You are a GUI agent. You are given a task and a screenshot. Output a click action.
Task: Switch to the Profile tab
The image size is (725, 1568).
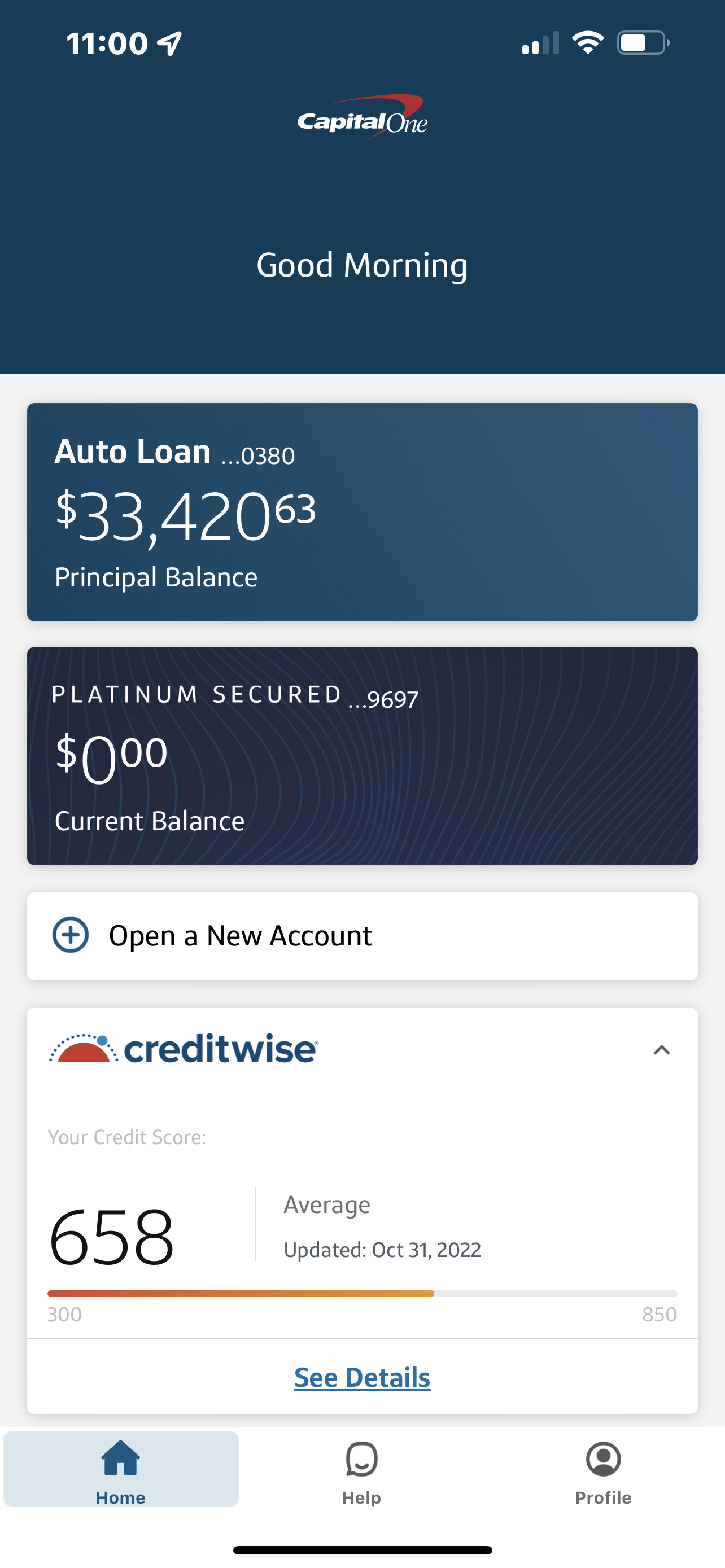602,1469
